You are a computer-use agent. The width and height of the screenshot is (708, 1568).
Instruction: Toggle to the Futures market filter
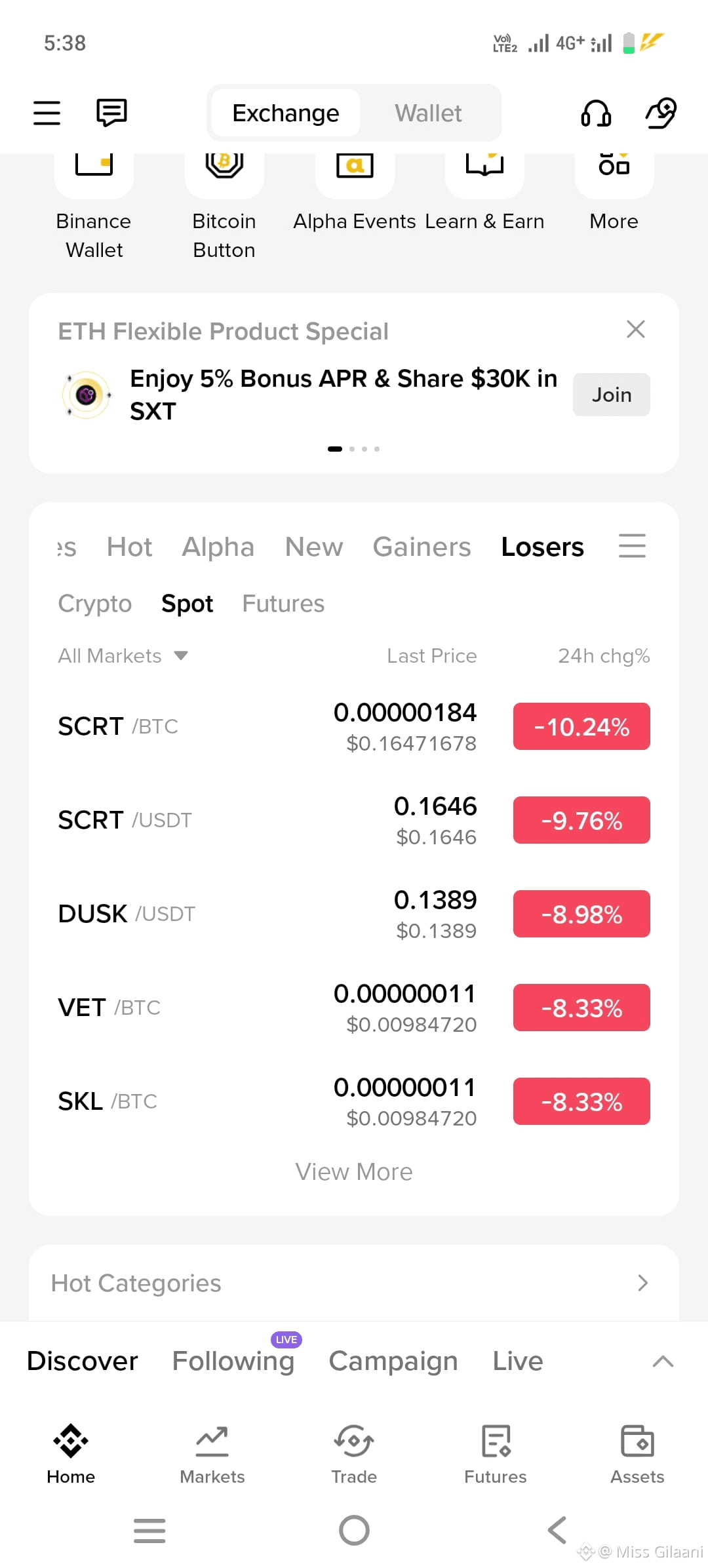click(283, 603)
